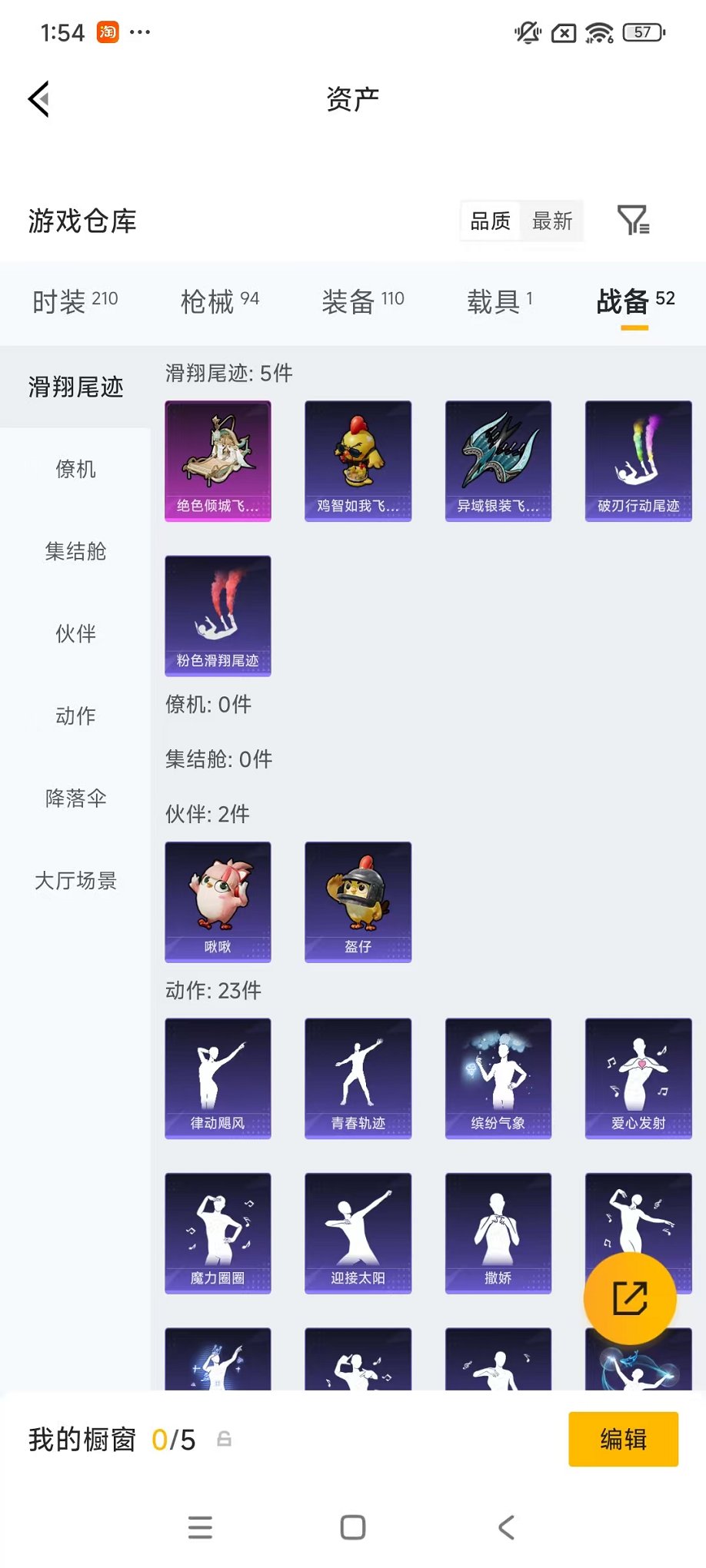Jump to the 动作 category in sidebar
The width and height of the screenshot is (706, 1568).
[x=75, y=716]
